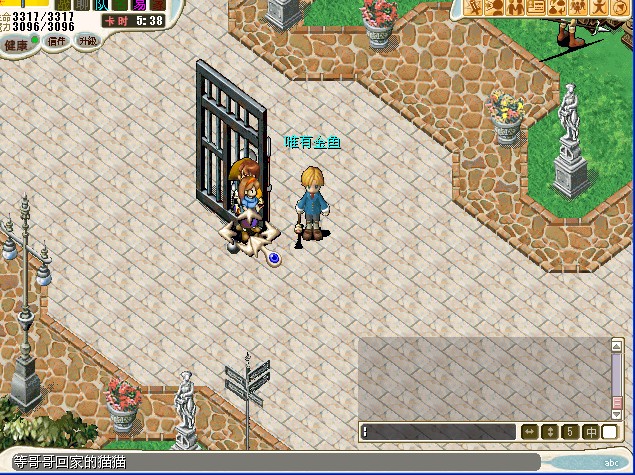Click the chat log scroll-up arrow

[617, 346]
